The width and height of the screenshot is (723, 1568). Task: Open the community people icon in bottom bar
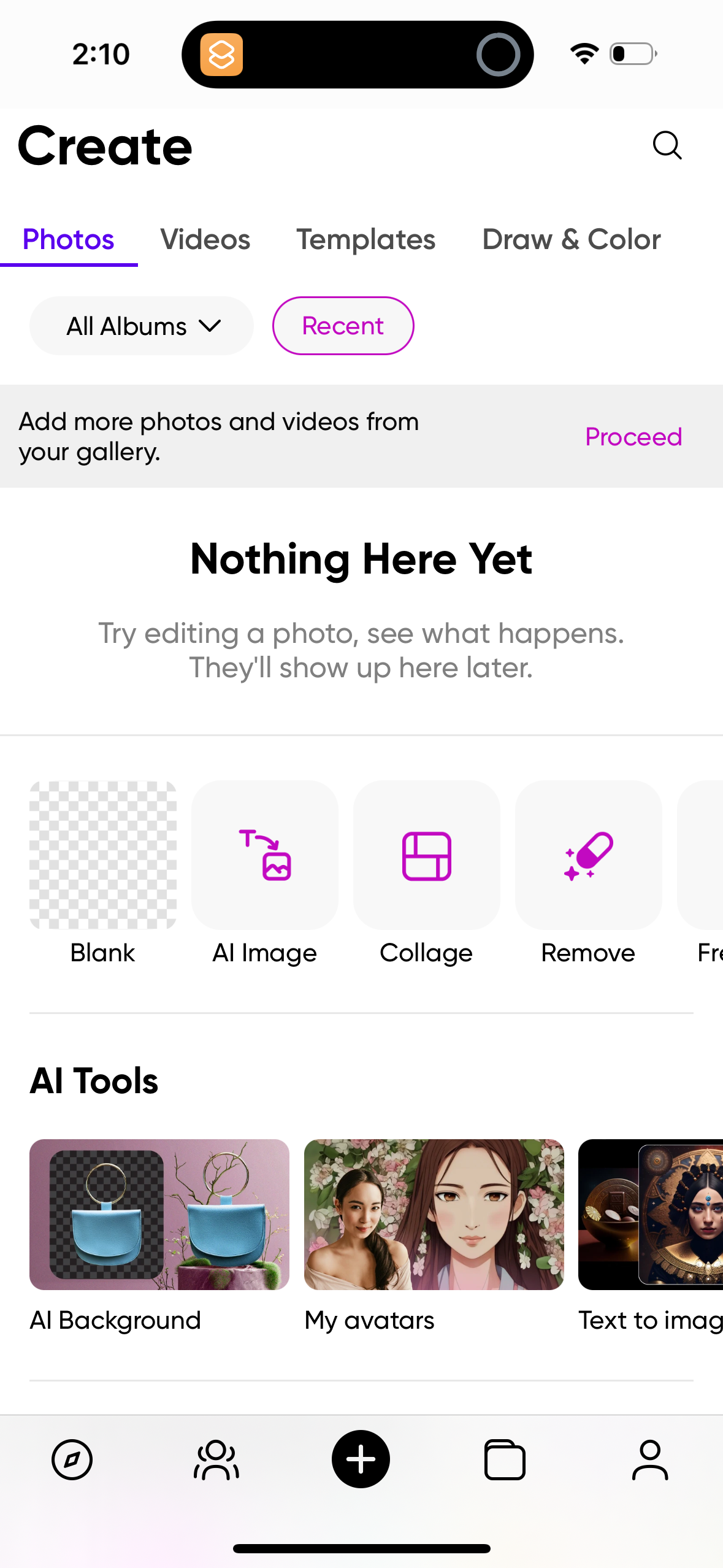[x=216, y=1459]
